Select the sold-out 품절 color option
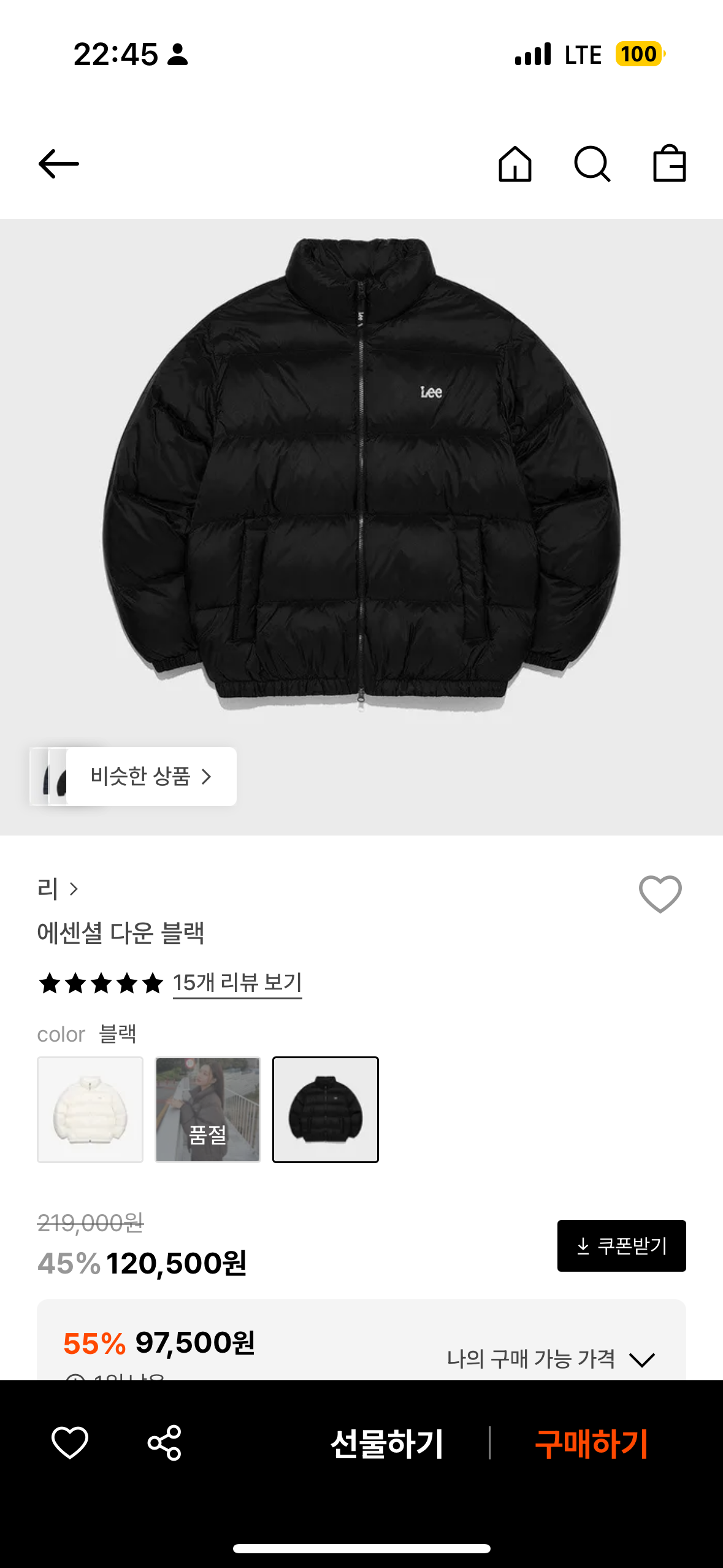This screenshot has height=1568, width=723. click(208, 1109)
